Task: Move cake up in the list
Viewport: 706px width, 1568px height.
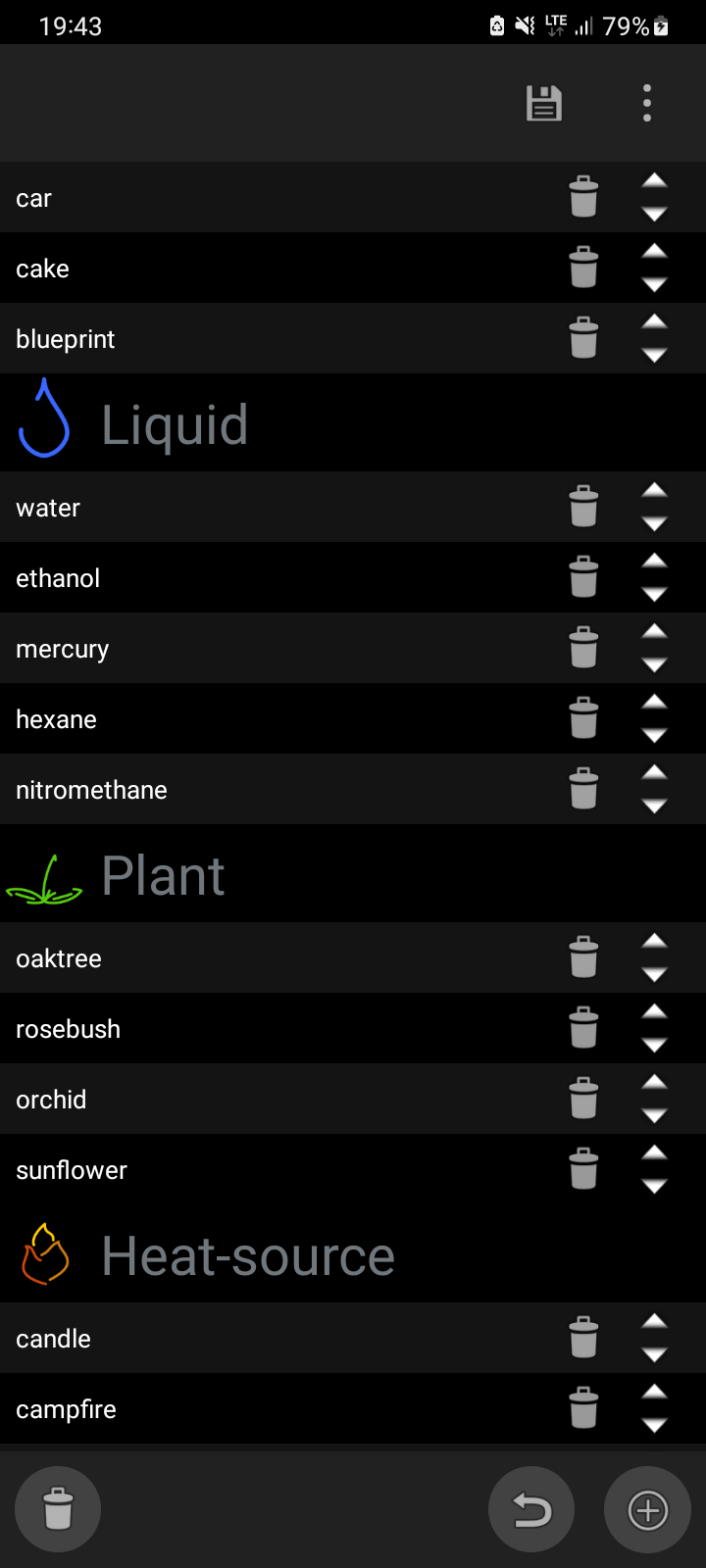Action: pyautogui.click(x=654, y=252)
